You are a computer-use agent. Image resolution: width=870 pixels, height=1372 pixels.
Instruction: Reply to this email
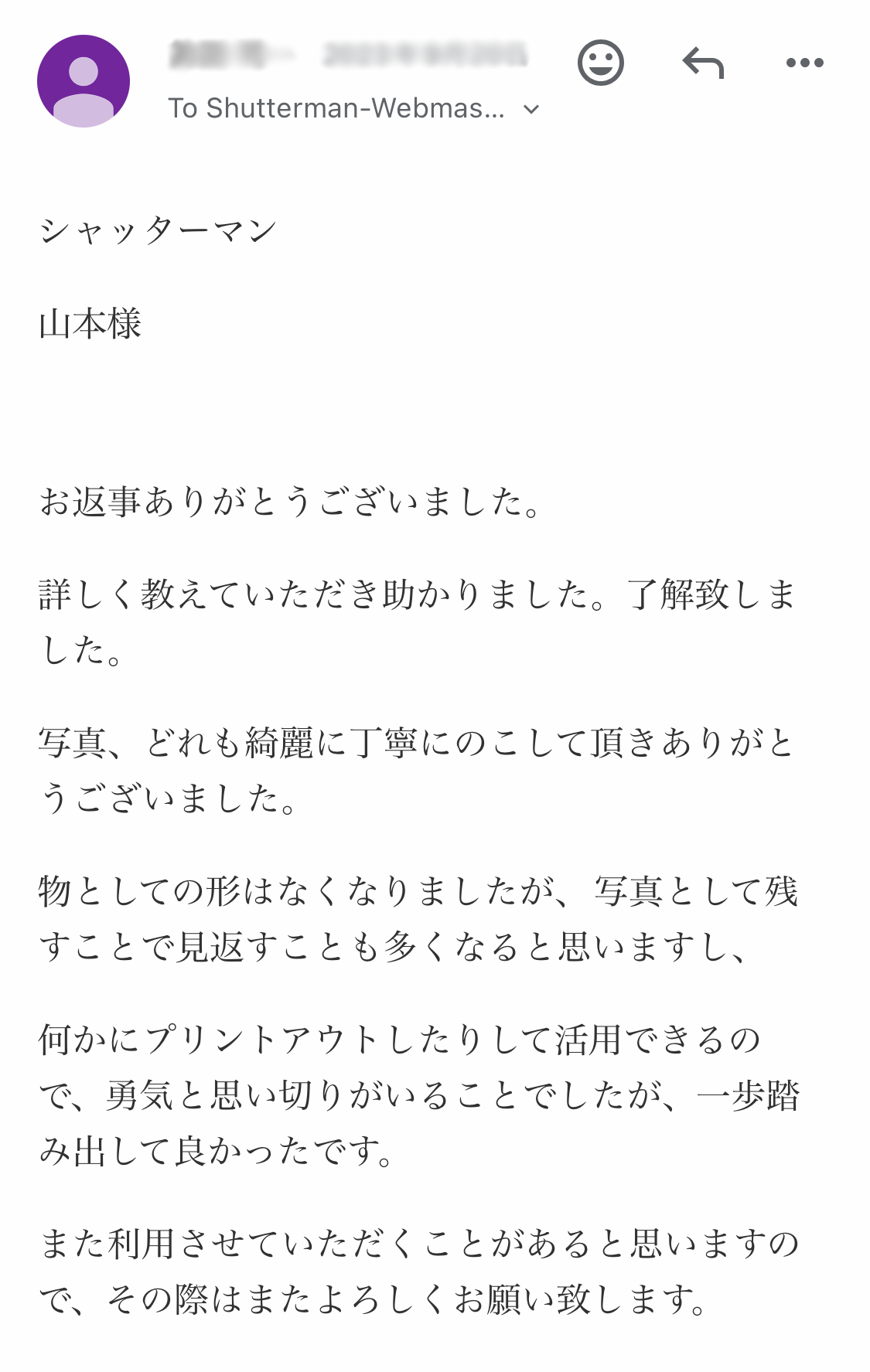pyautogui.click(x=703, y=63)
